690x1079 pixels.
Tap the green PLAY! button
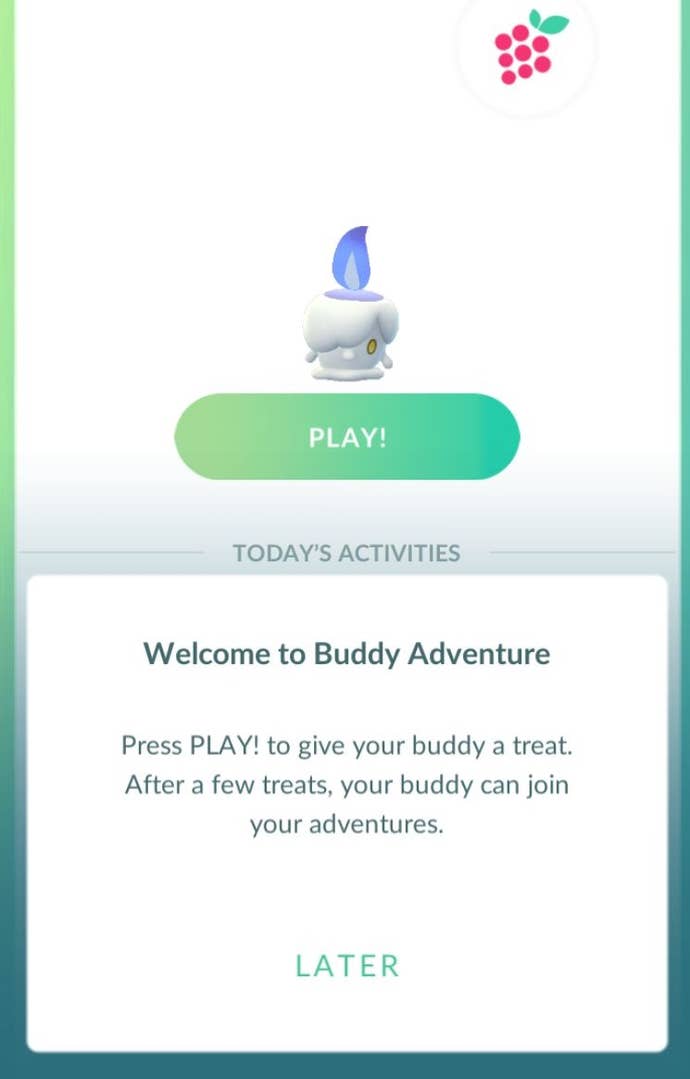(347, 437)
